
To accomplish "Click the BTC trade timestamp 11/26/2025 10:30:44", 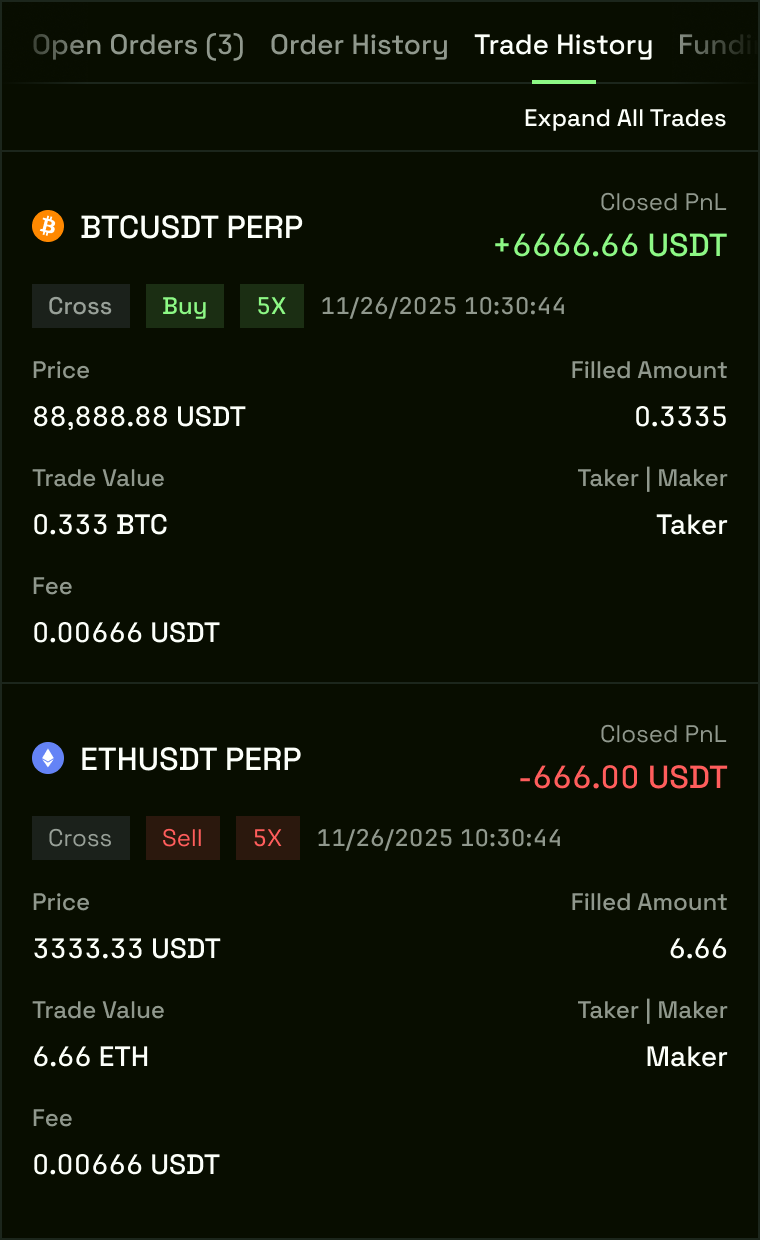I will (x=442, y=306).
